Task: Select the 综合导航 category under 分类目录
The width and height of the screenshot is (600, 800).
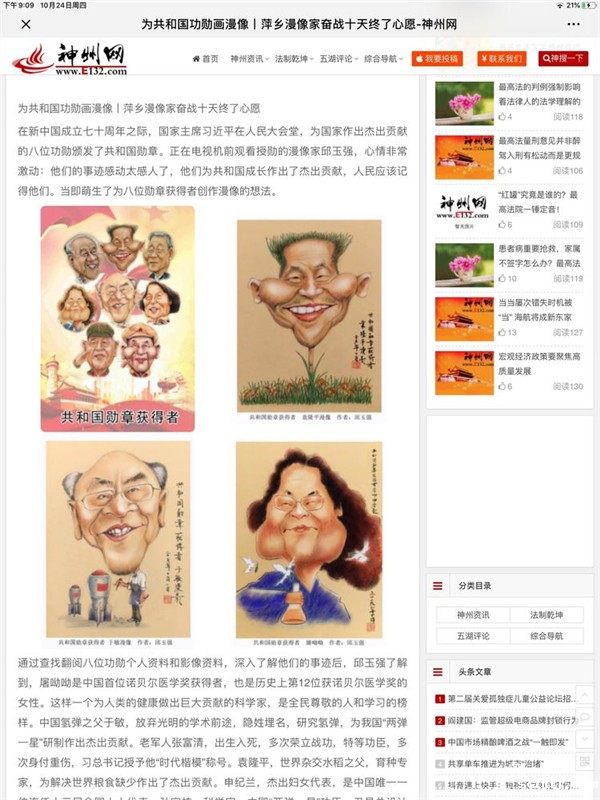Action: tap(546, 635)
